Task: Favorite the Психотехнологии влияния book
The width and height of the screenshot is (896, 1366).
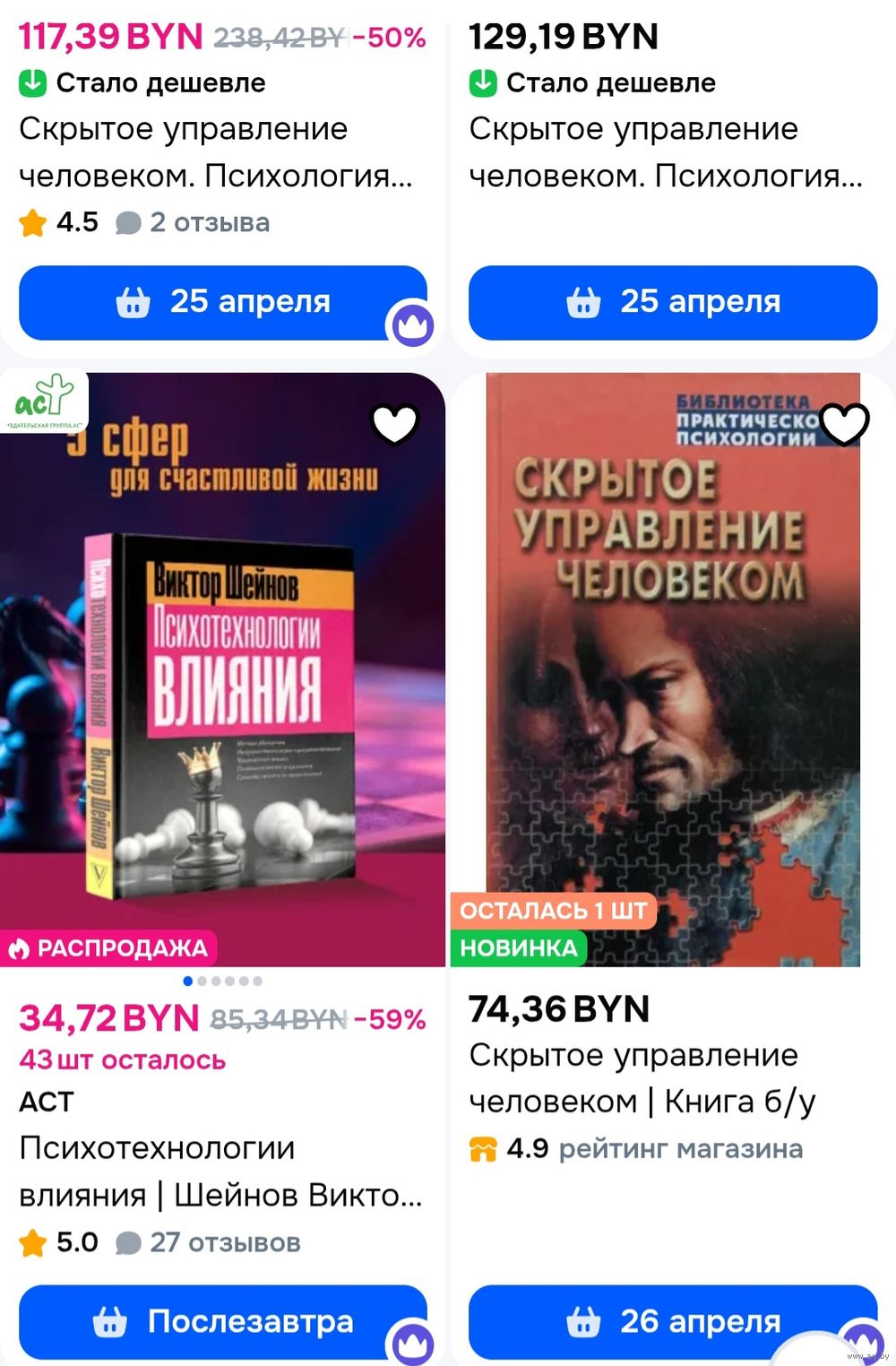Action: 395,424
